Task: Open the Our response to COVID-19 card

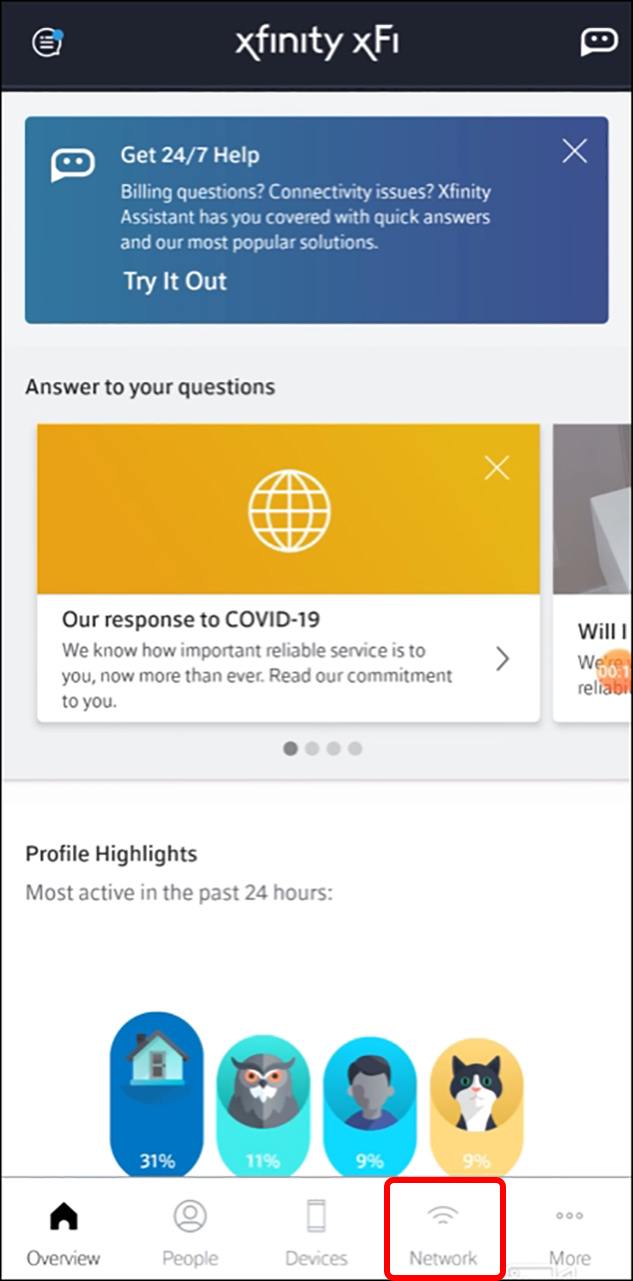Action: [x=288, y=657]
